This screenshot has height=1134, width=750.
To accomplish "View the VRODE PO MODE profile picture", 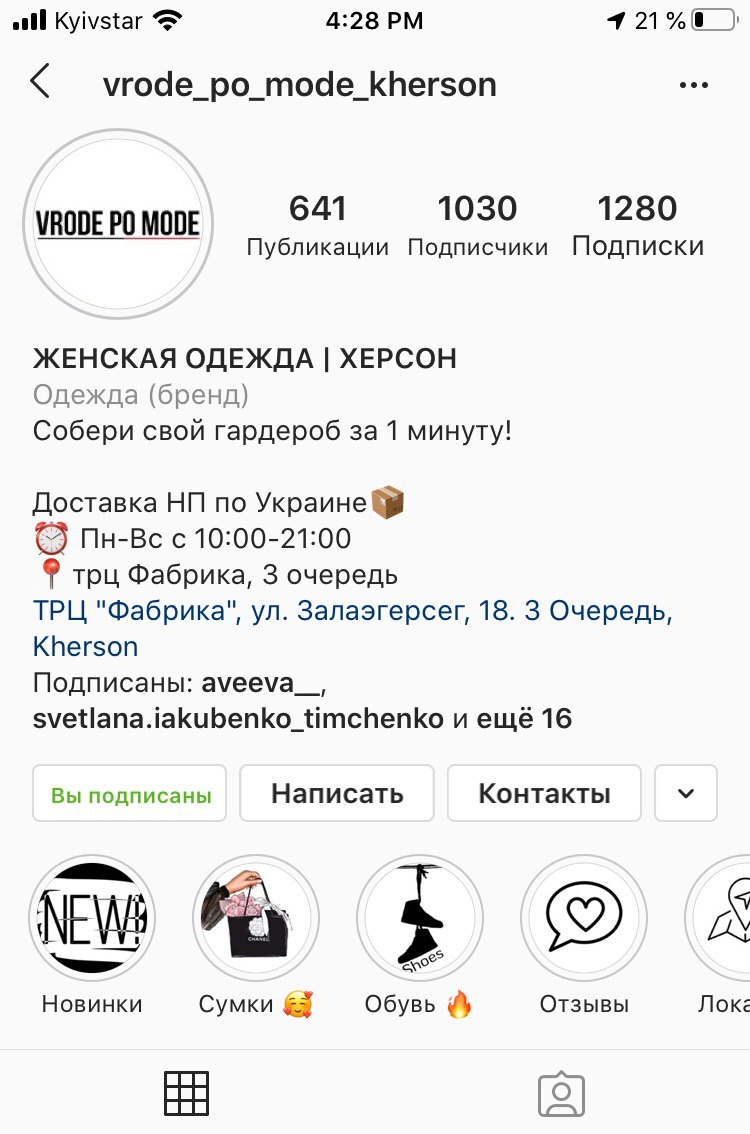I will pos(118,223).
